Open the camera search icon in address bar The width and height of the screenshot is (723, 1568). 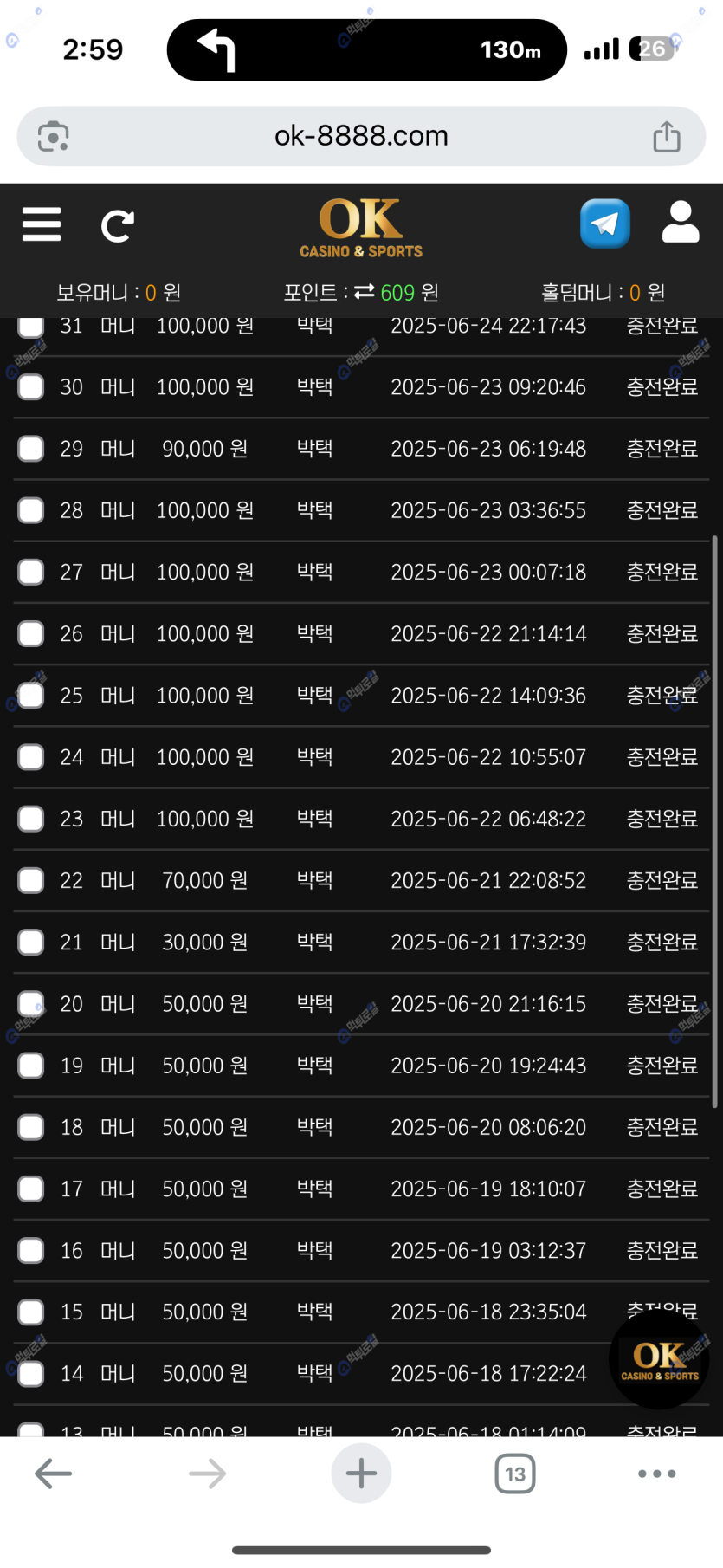point(54,136)
